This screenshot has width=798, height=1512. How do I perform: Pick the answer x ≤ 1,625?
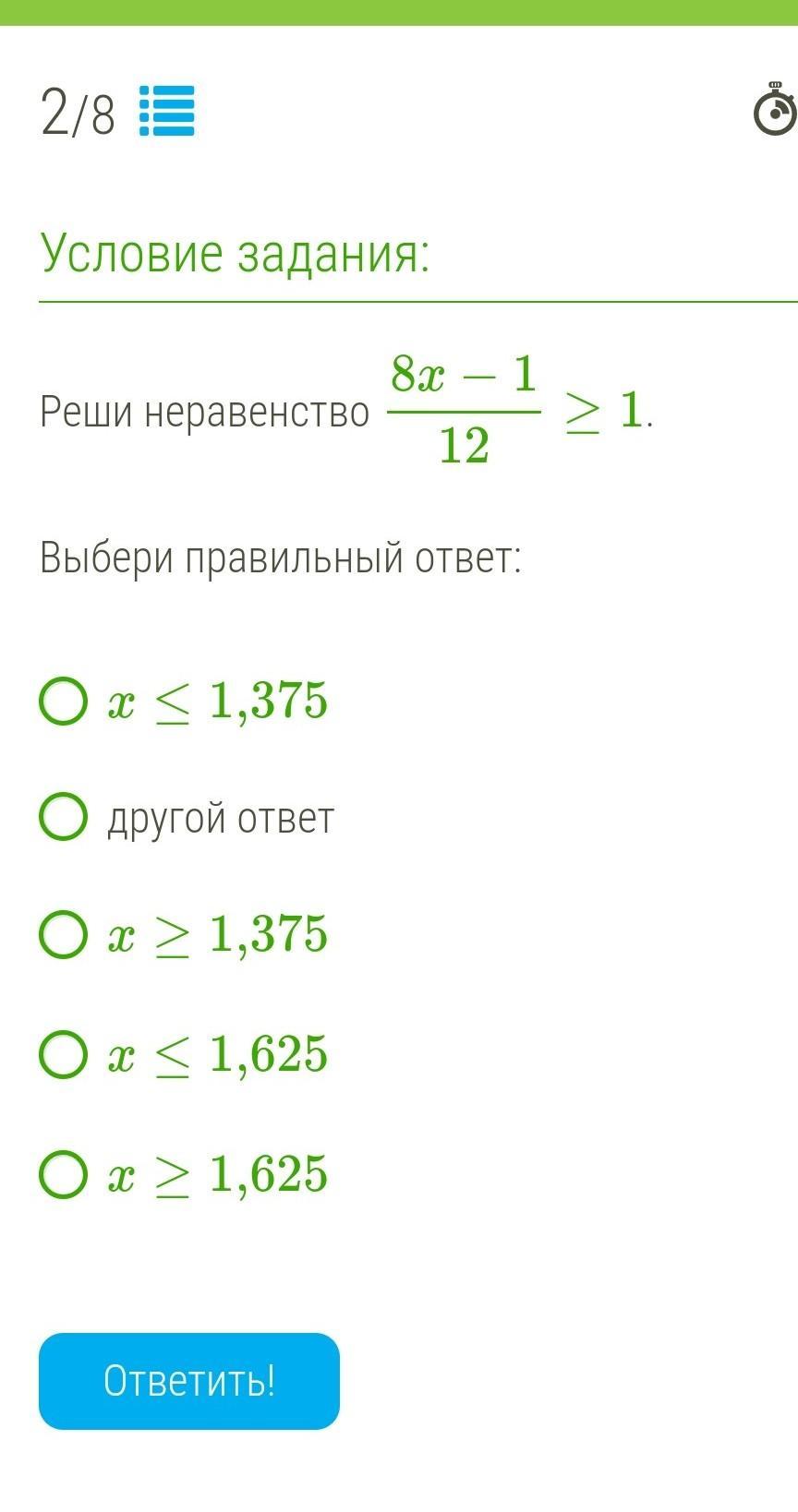pyautogui.click(x=63, y=1054)
